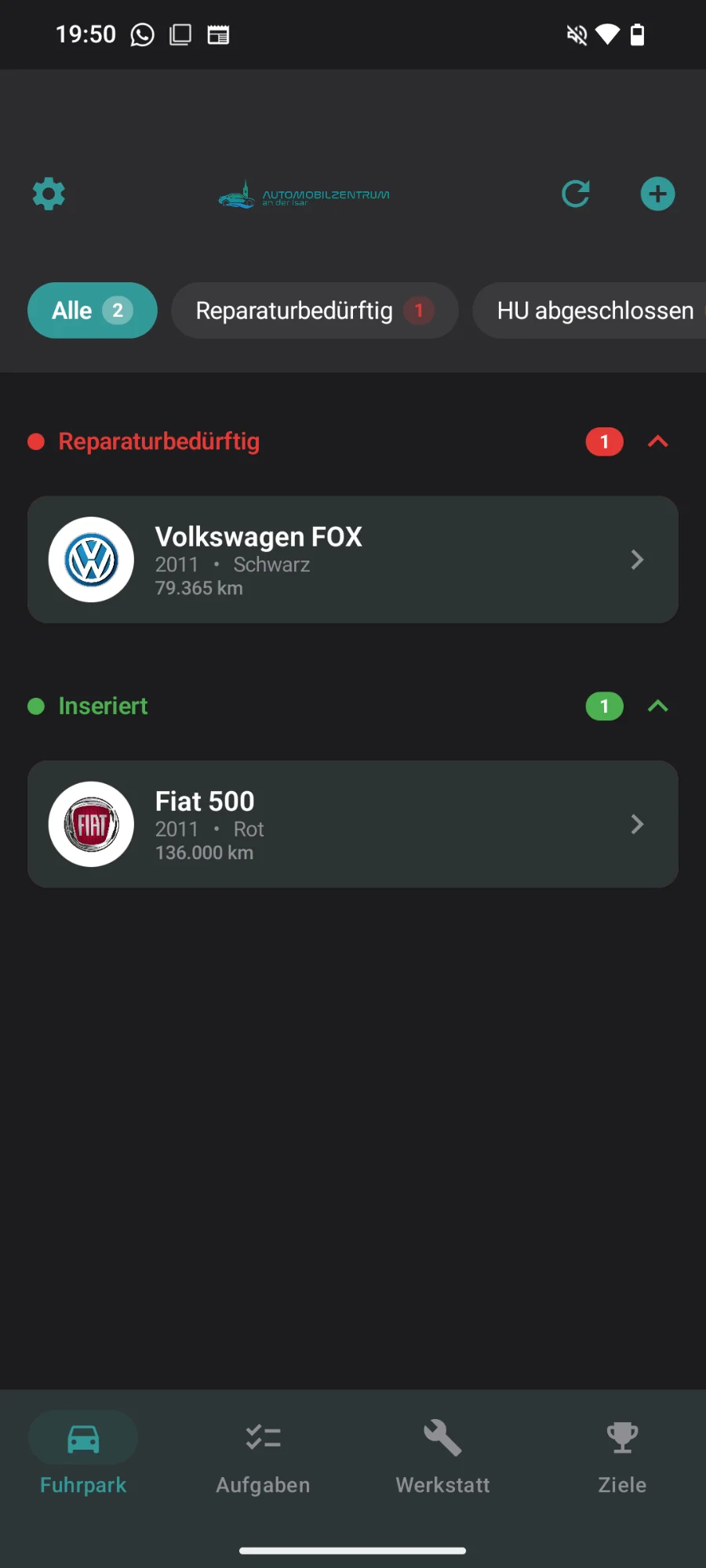706x1568 pixels.
Task: Open the settings gear icon
Action: [48, 194]
